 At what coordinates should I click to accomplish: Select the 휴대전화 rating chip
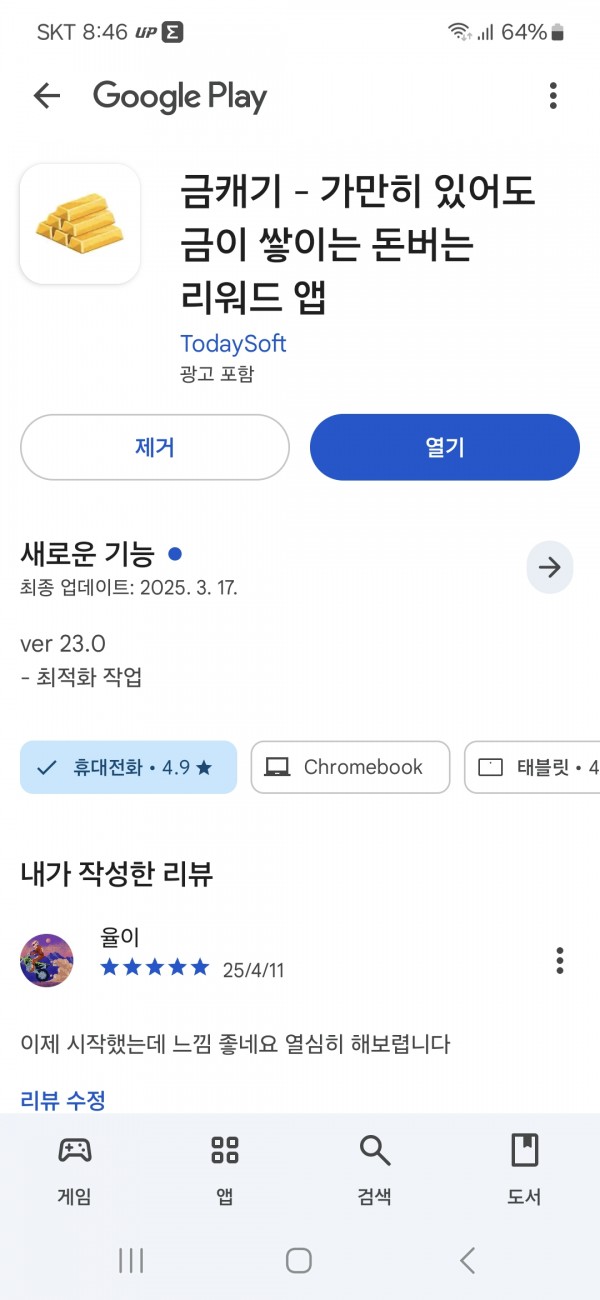[129, 767]
